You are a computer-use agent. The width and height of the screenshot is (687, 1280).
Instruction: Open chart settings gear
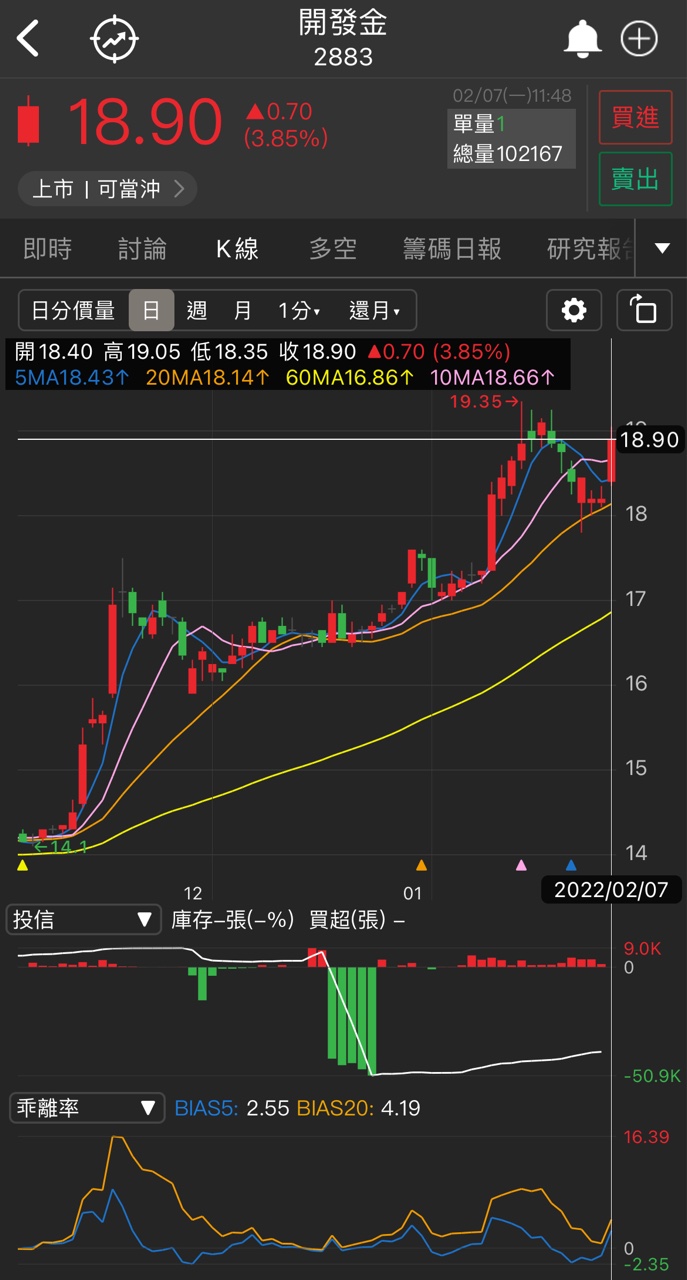574,311
